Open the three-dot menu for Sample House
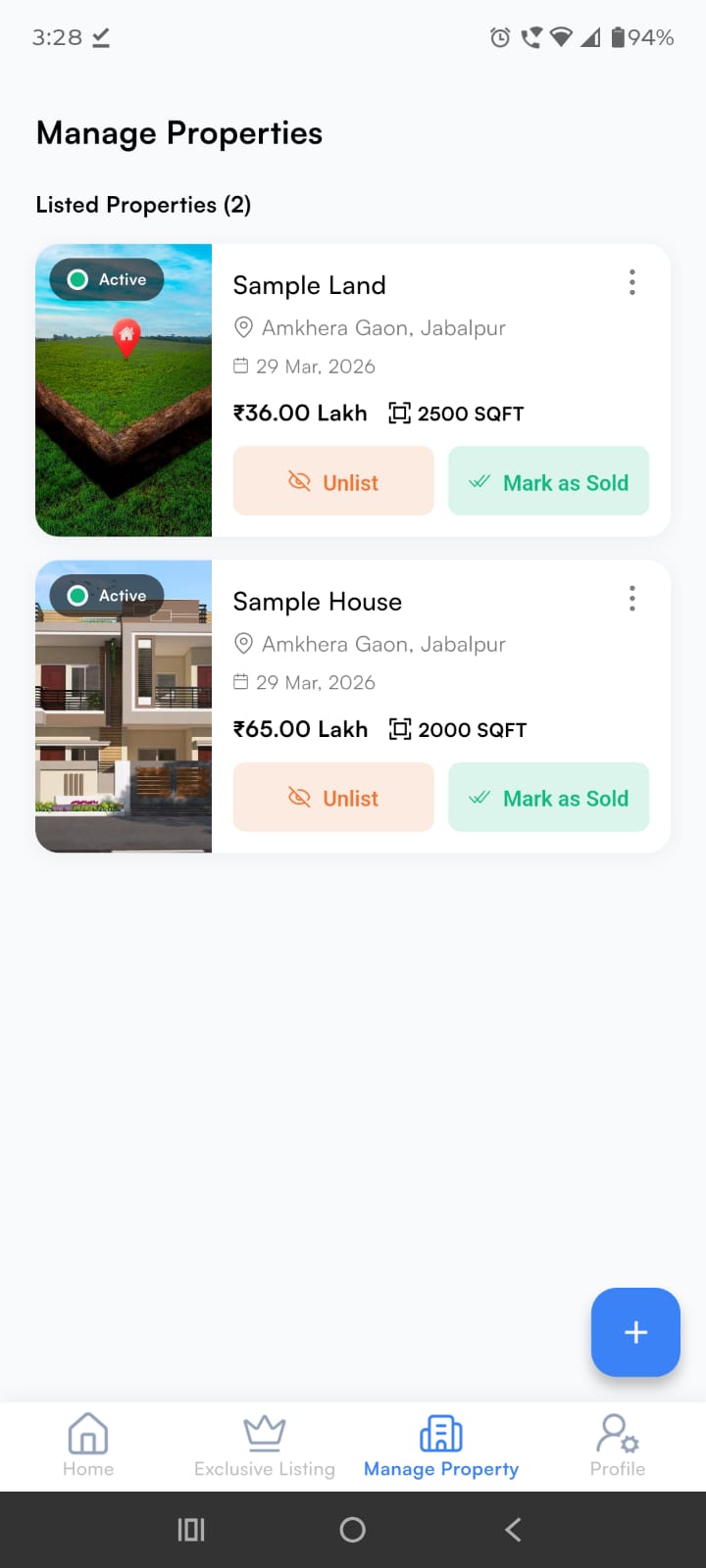The image size is (706, 1568). [x=632, y=598]
